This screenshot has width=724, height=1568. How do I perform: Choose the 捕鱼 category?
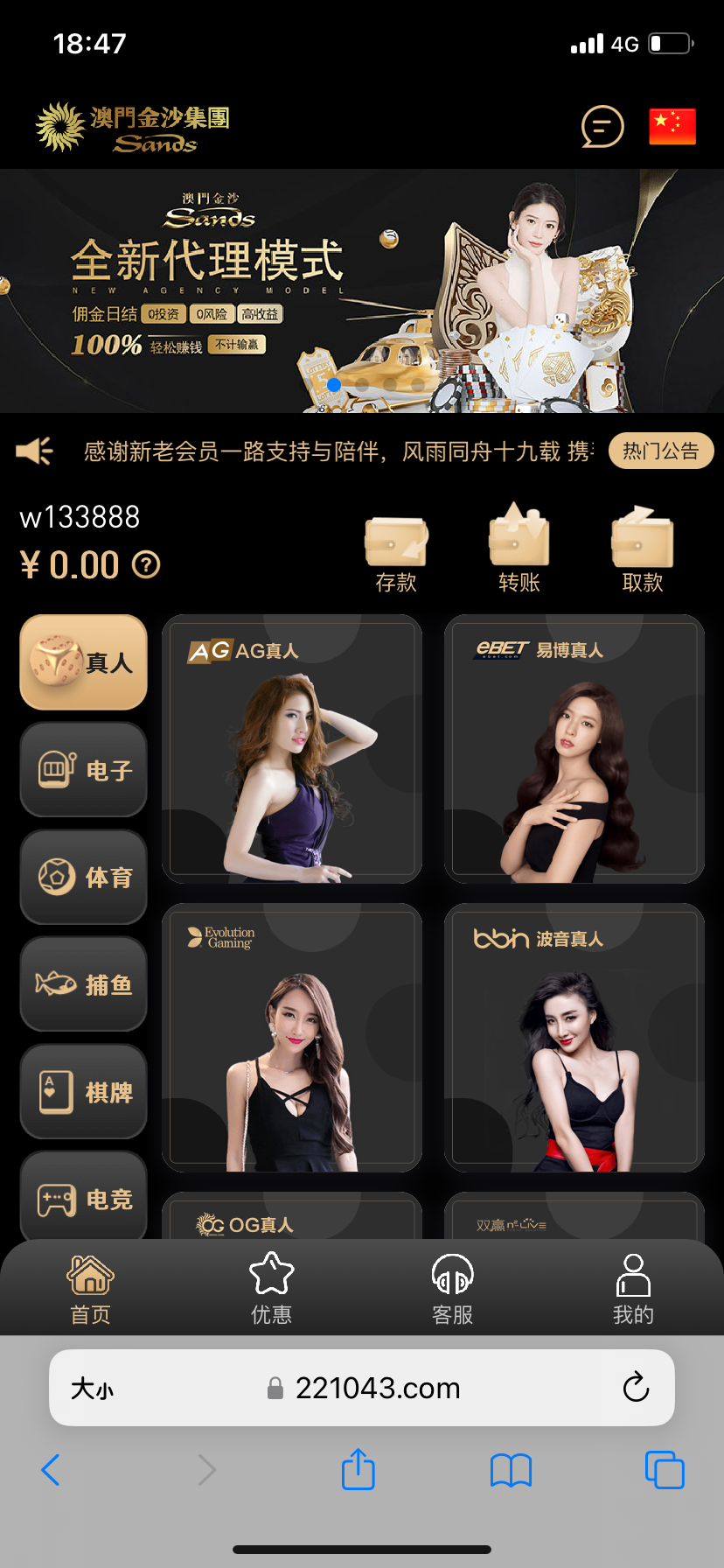click(x=83, y=984)
